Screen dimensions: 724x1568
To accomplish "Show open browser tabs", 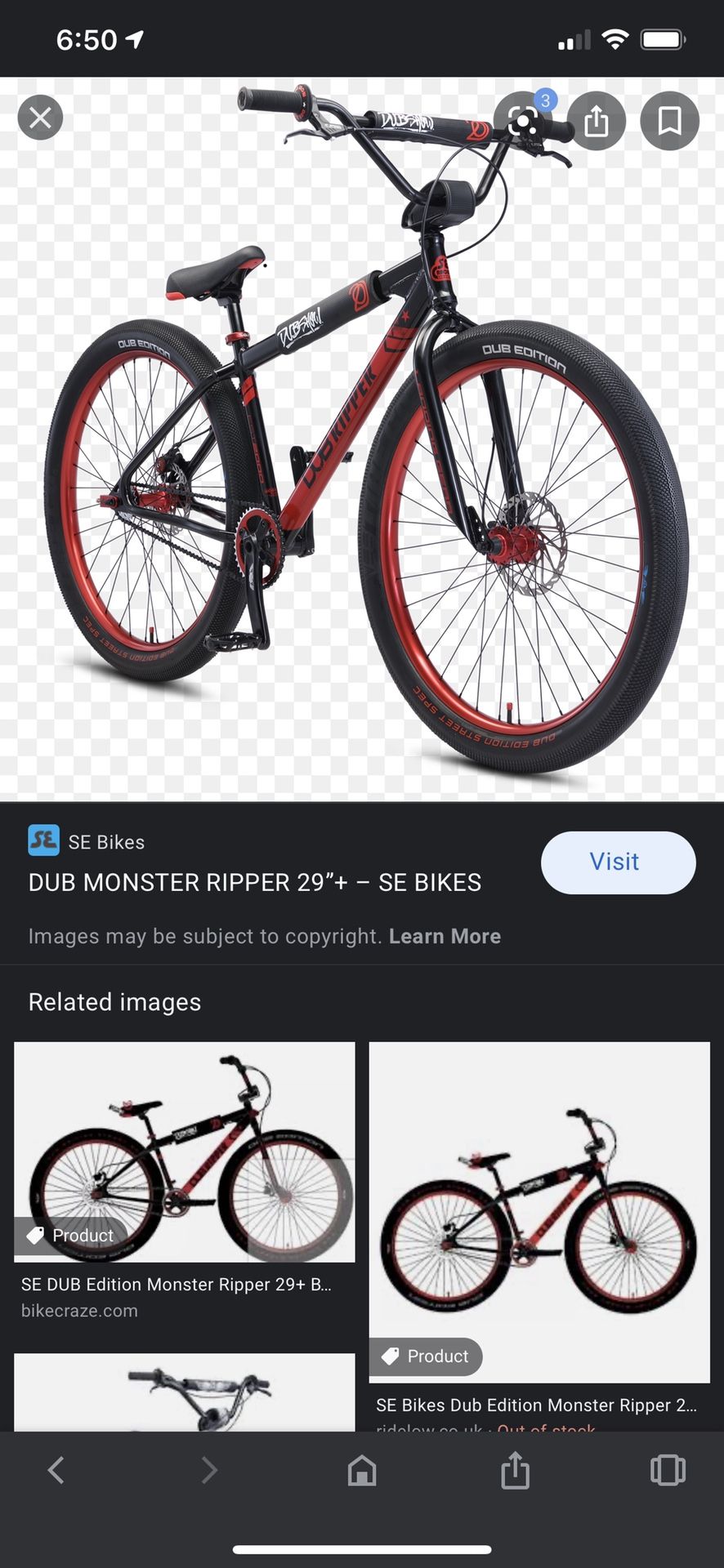I will (668, 1470).
